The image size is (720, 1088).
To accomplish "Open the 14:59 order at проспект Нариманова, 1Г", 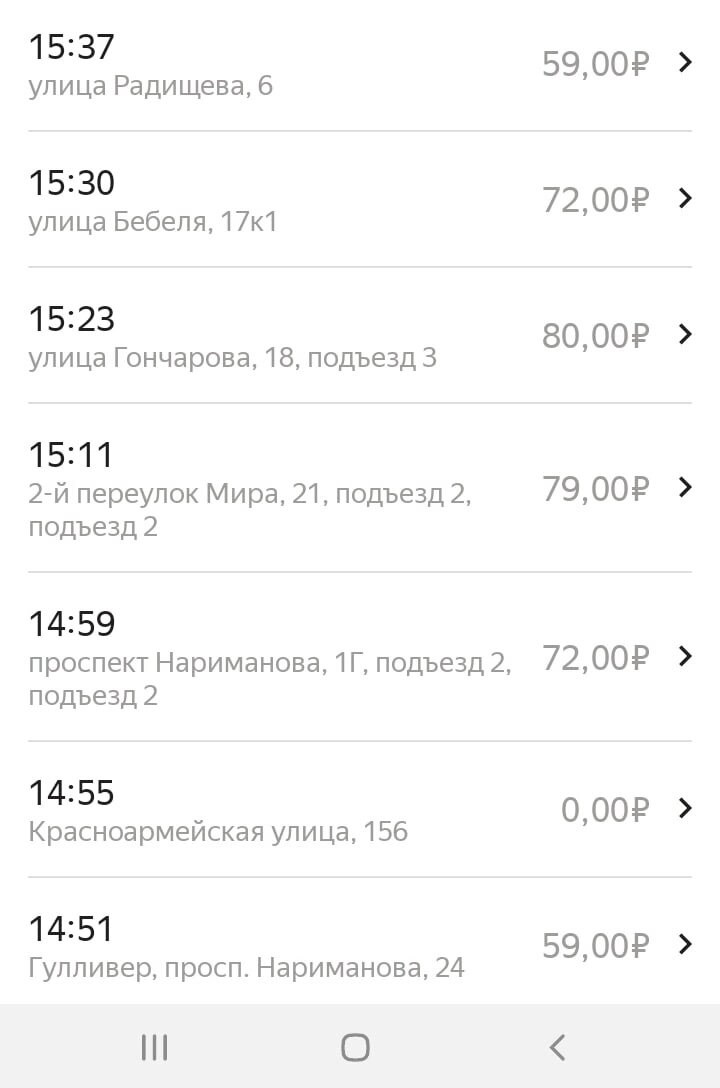I will coord(360,657).
